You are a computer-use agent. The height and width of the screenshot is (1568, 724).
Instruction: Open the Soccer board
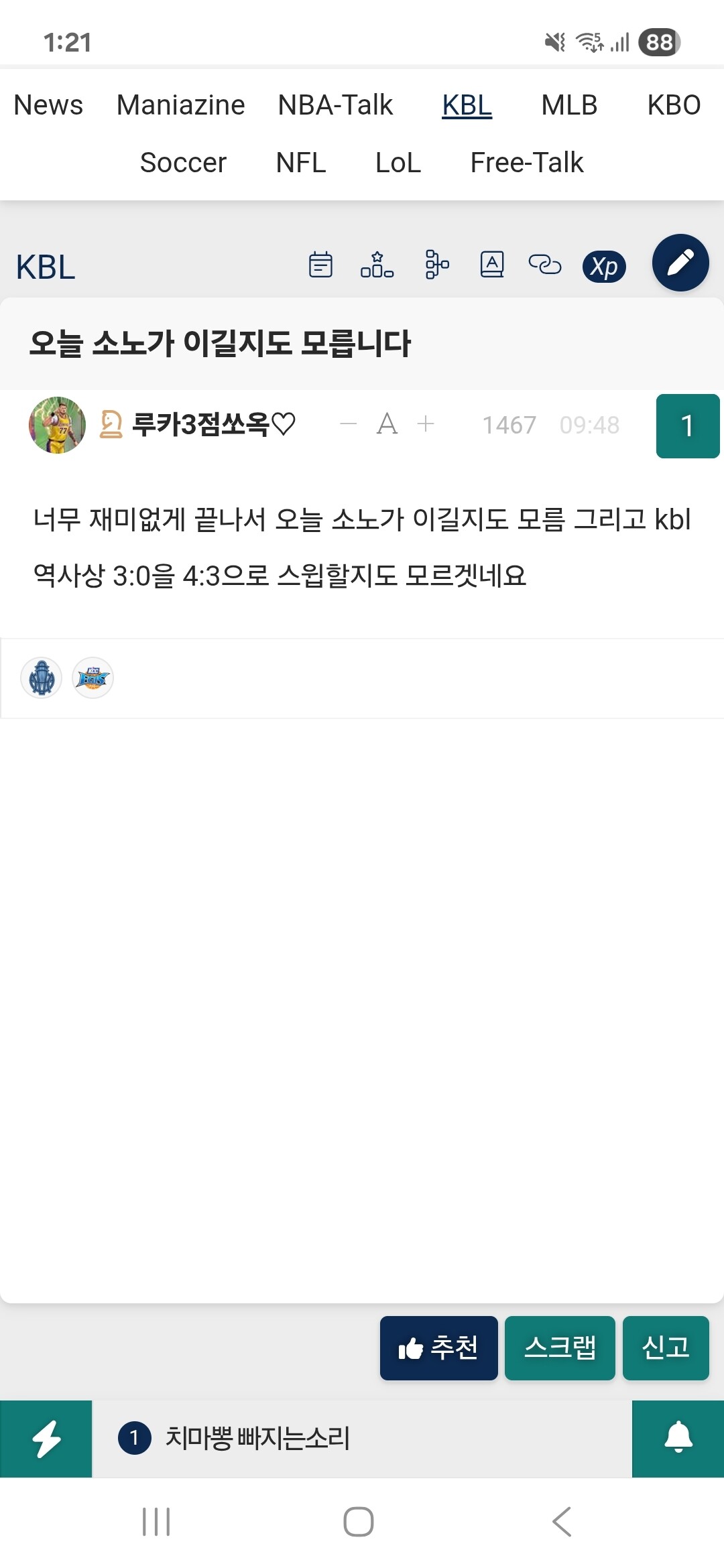coord(183,163)
